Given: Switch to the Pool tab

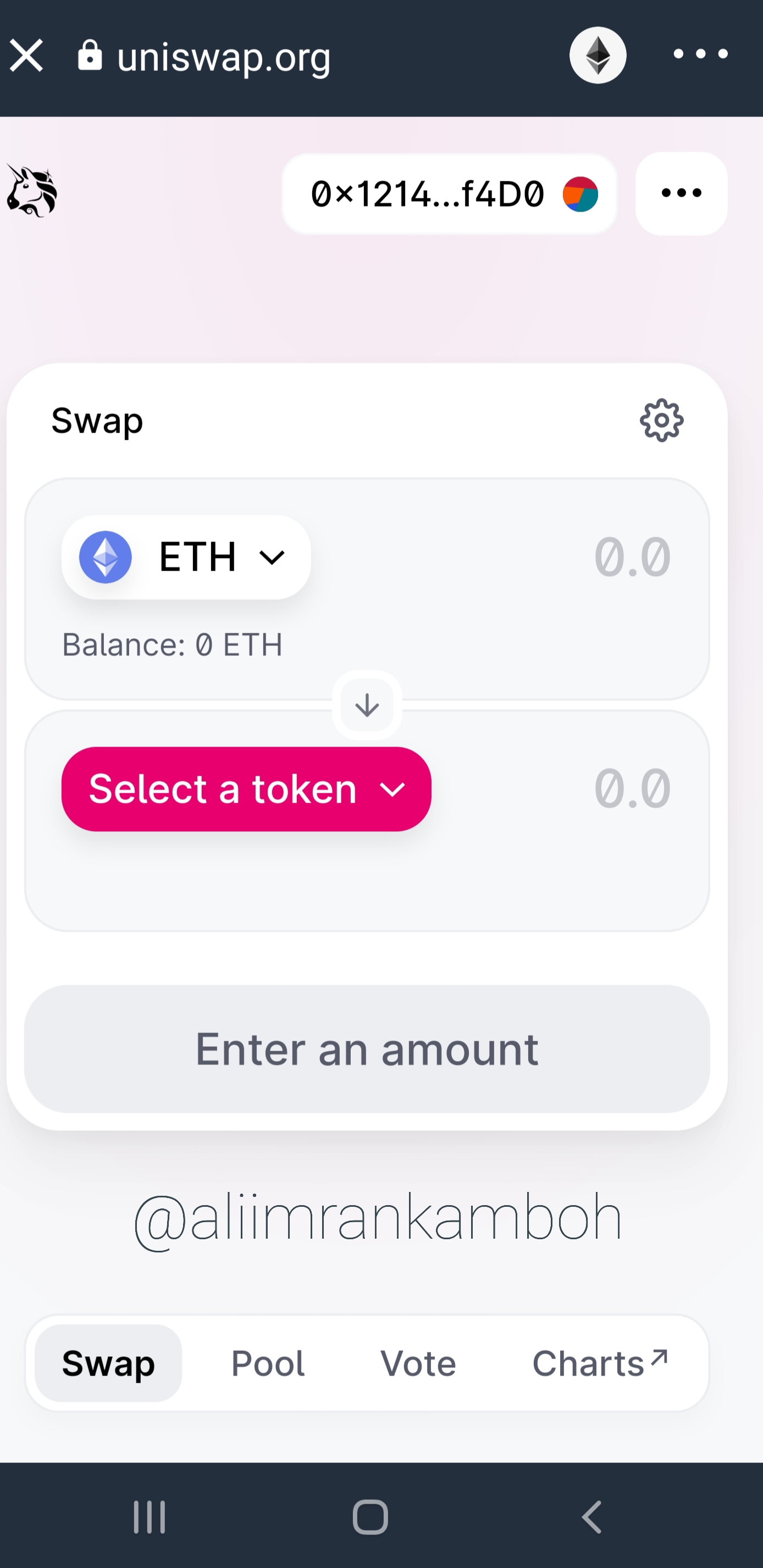Looking at the screenshot, I should (268, 1363).
